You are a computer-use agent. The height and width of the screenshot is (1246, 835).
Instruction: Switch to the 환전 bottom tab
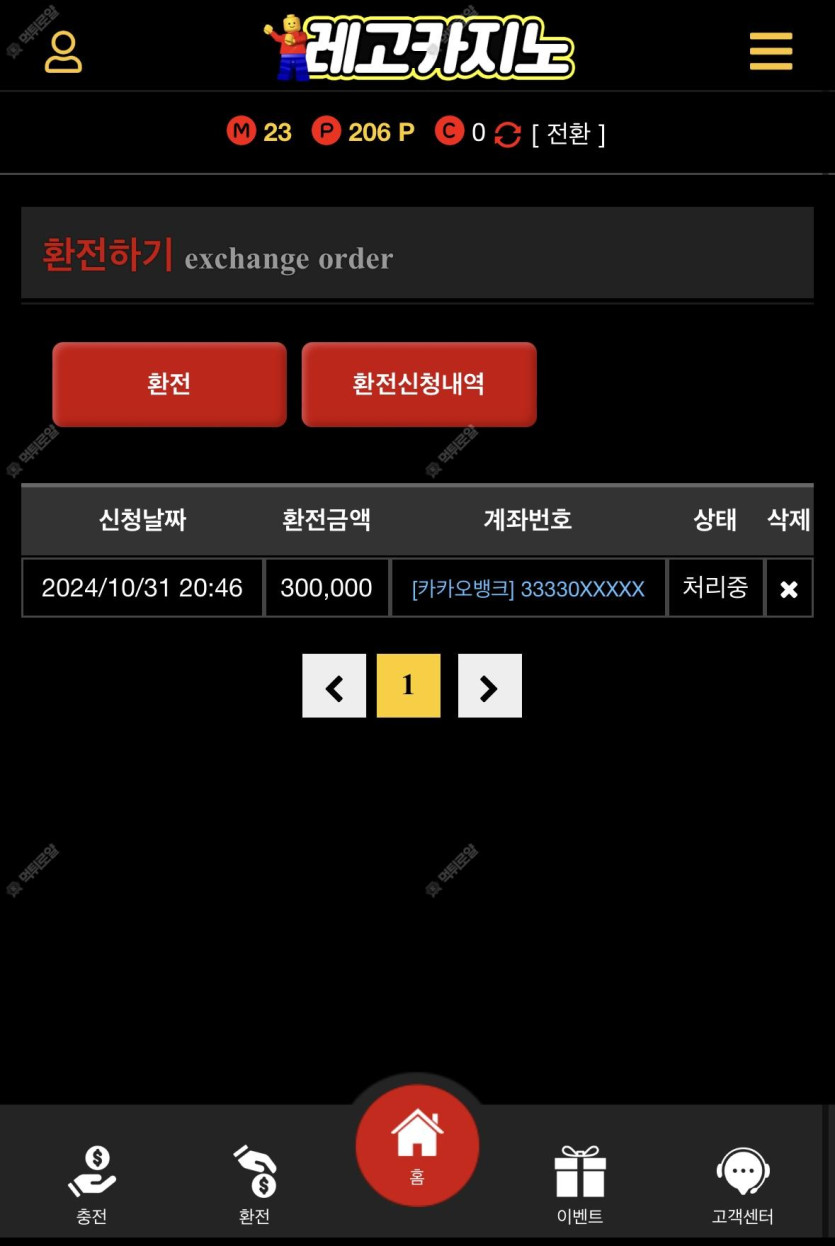[x=255, y=1185]
